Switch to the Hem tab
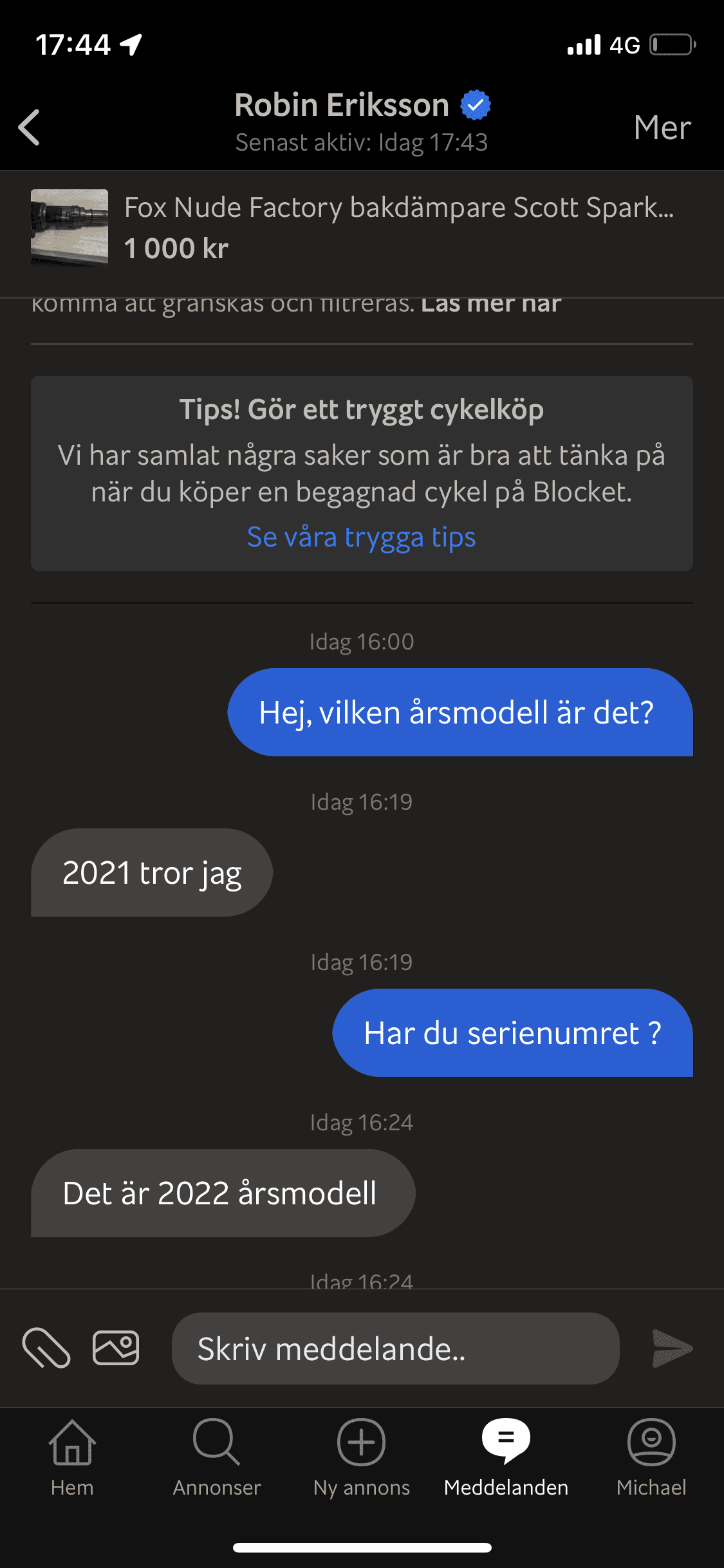Viewport: 724px width, 1568px height. pos(72,1457)
